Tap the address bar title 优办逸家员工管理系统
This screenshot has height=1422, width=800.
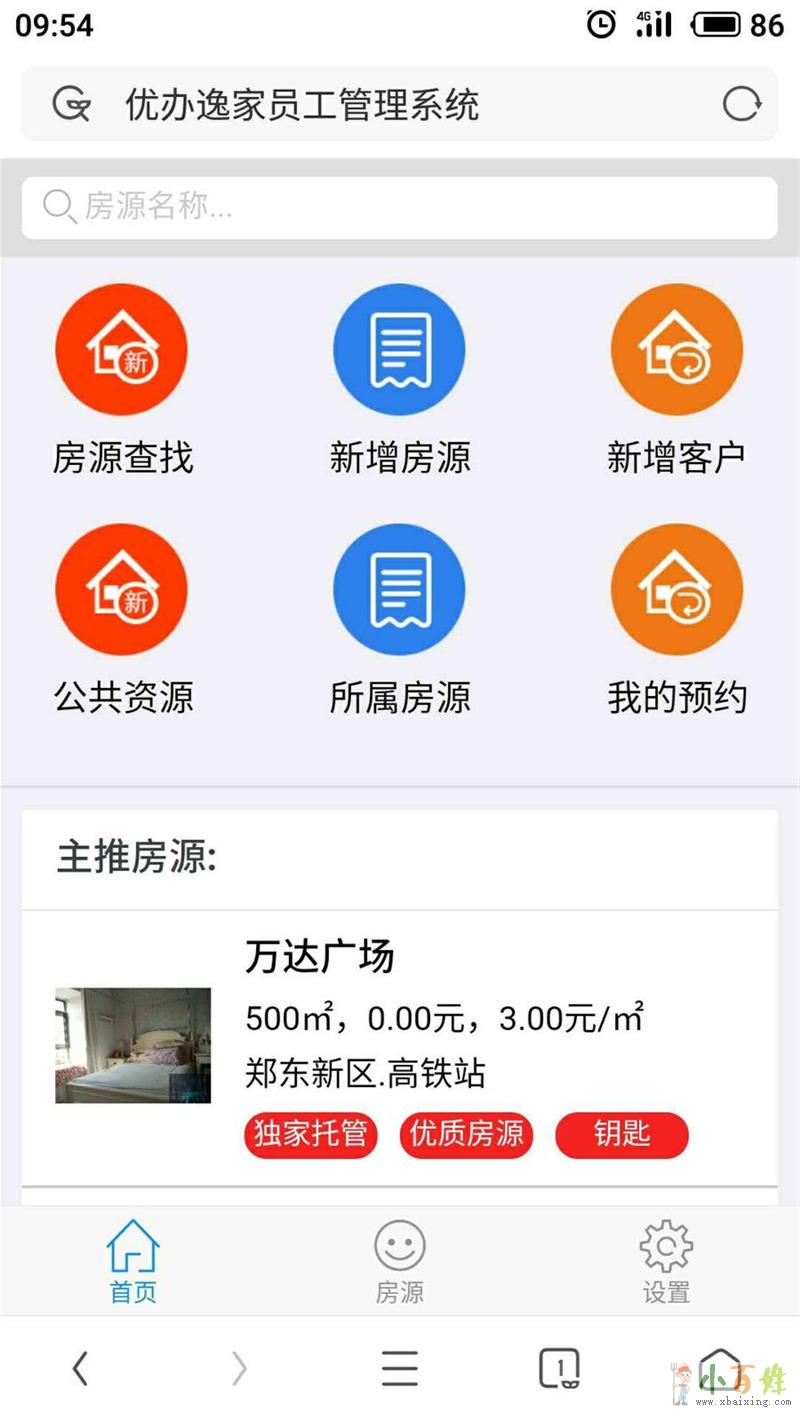[302, 105]
